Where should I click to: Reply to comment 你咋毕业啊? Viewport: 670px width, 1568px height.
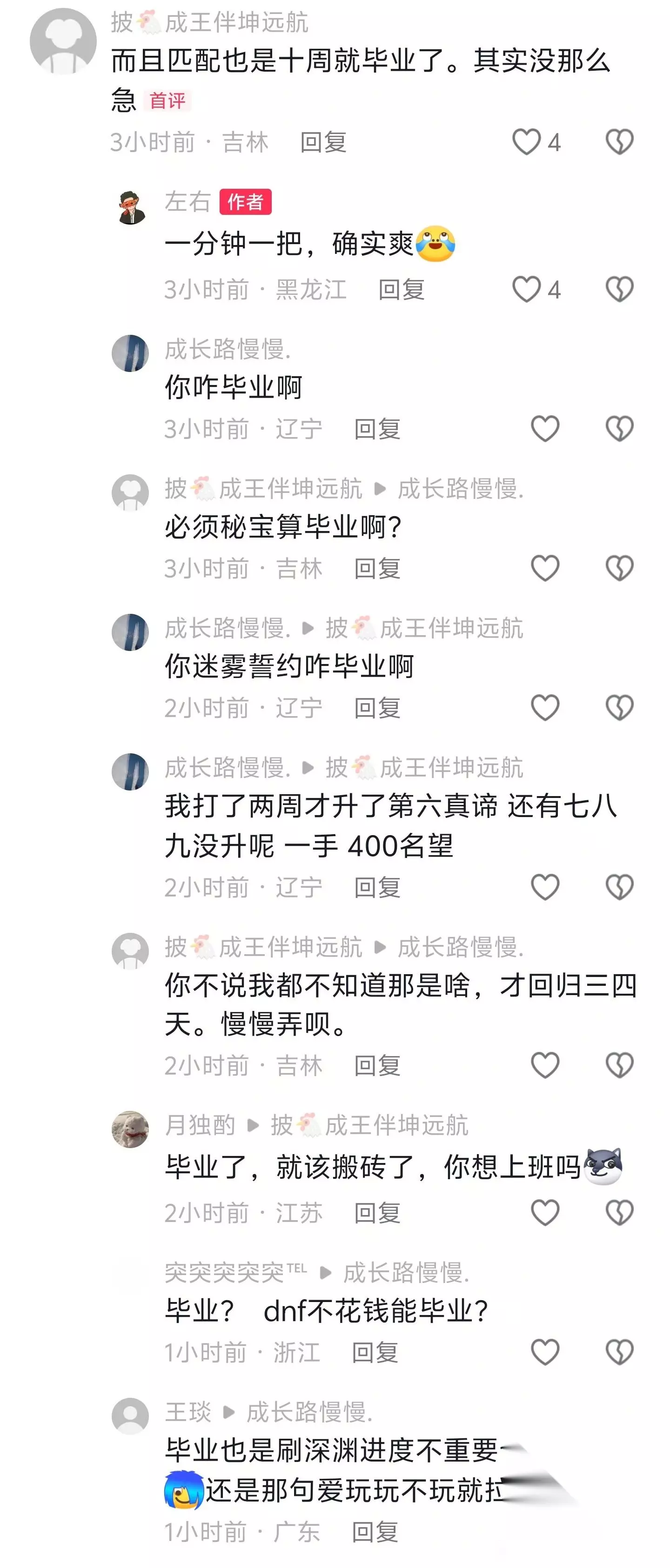[x=378, y=429]
